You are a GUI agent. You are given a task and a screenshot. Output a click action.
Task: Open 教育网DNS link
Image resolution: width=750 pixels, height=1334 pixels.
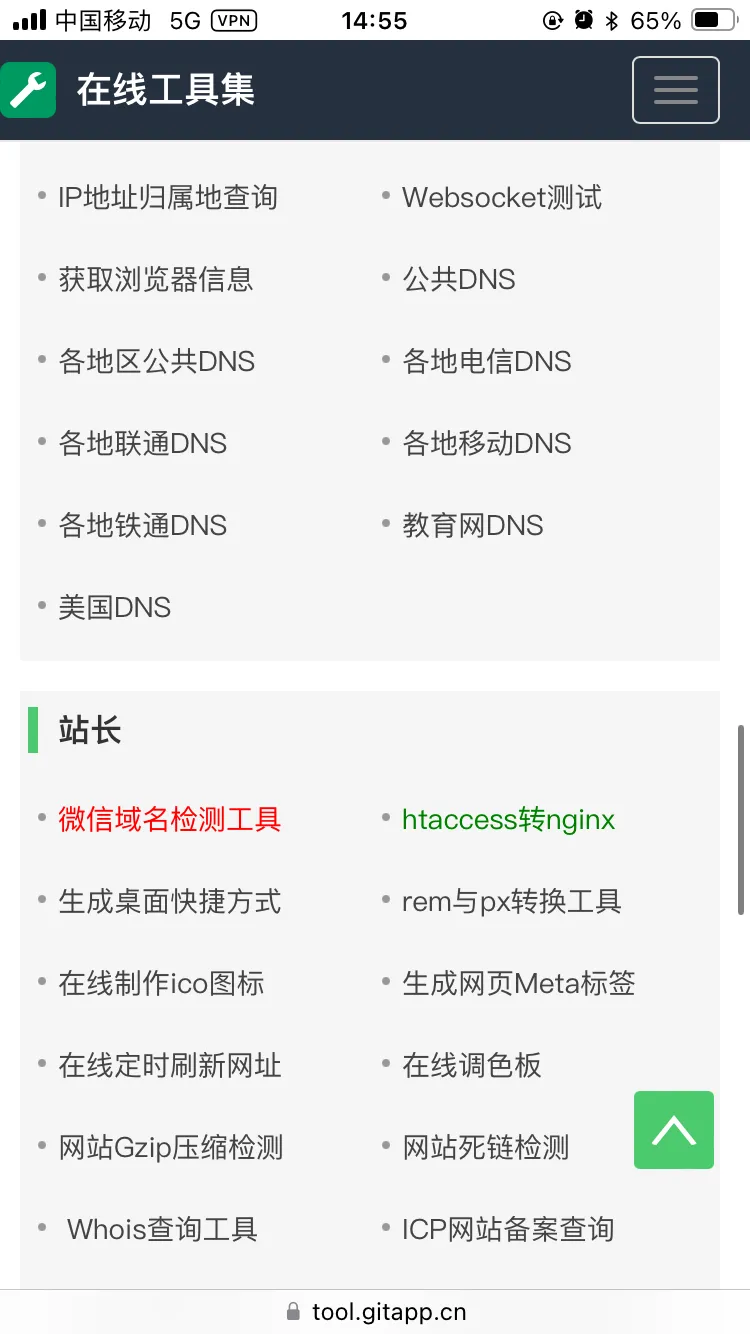click(x=473, y=526)
